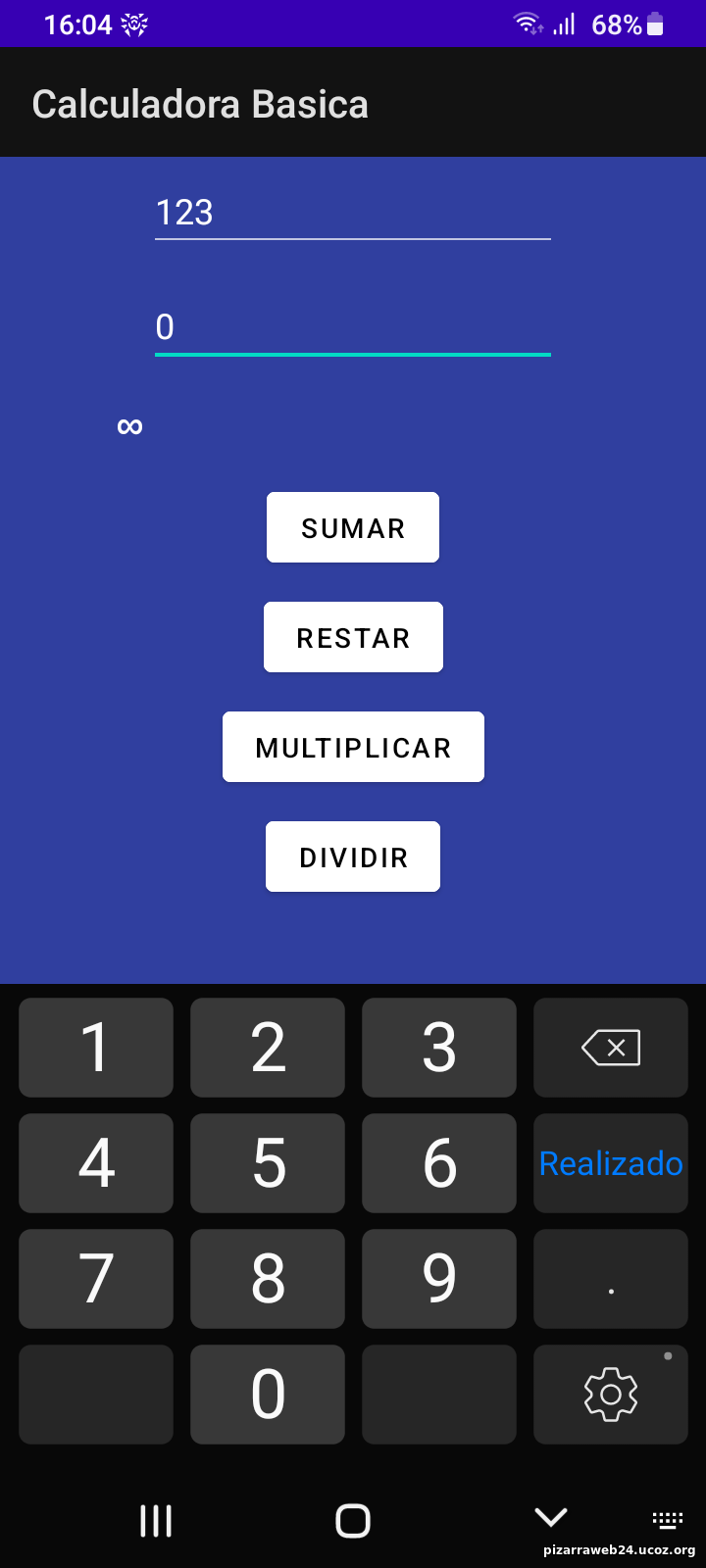
Task: Select the first number field containing 123
Action: pos(353,213)
